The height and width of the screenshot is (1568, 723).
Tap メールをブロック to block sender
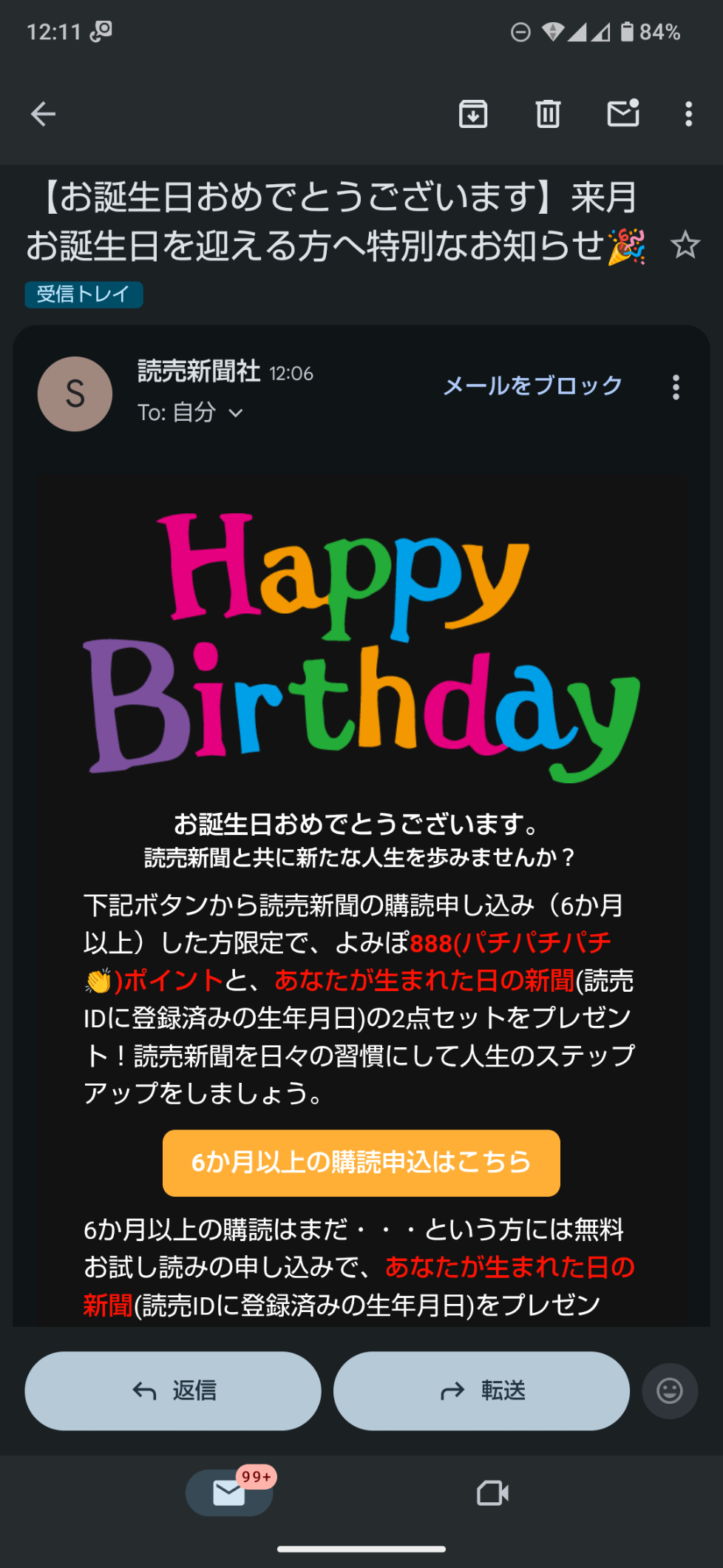(532, 385)
